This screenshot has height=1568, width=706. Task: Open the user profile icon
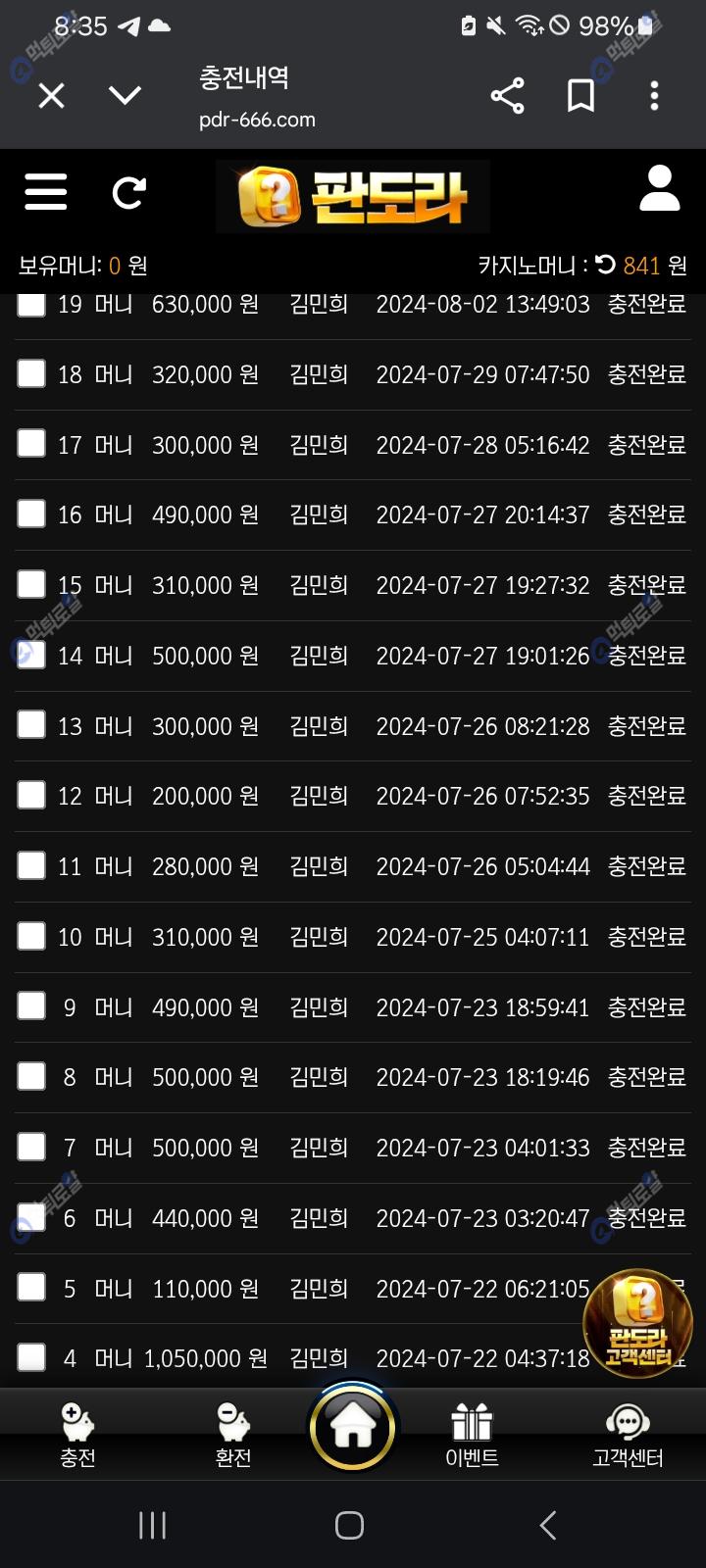[x=659, y=189]
